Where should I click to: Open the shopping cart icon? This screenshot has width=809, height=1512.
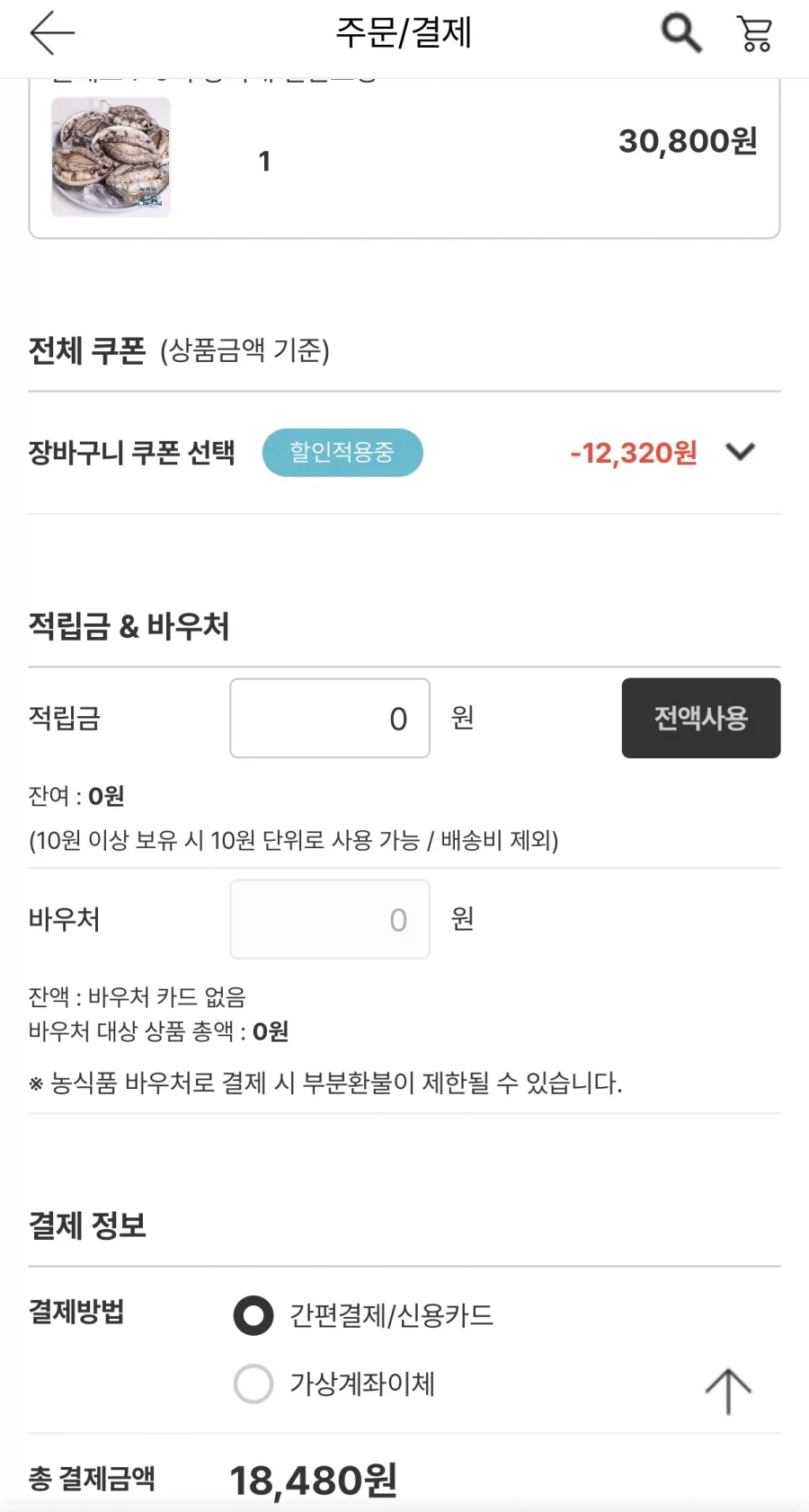tap(755, 32)
